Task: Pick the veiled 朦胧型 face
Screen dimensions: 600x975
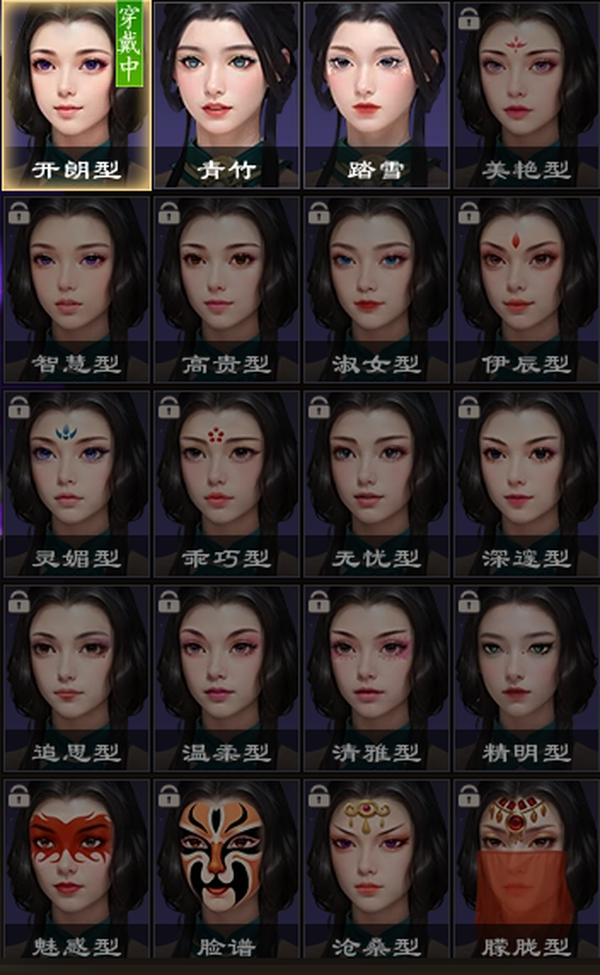Action: click(527, 872)
